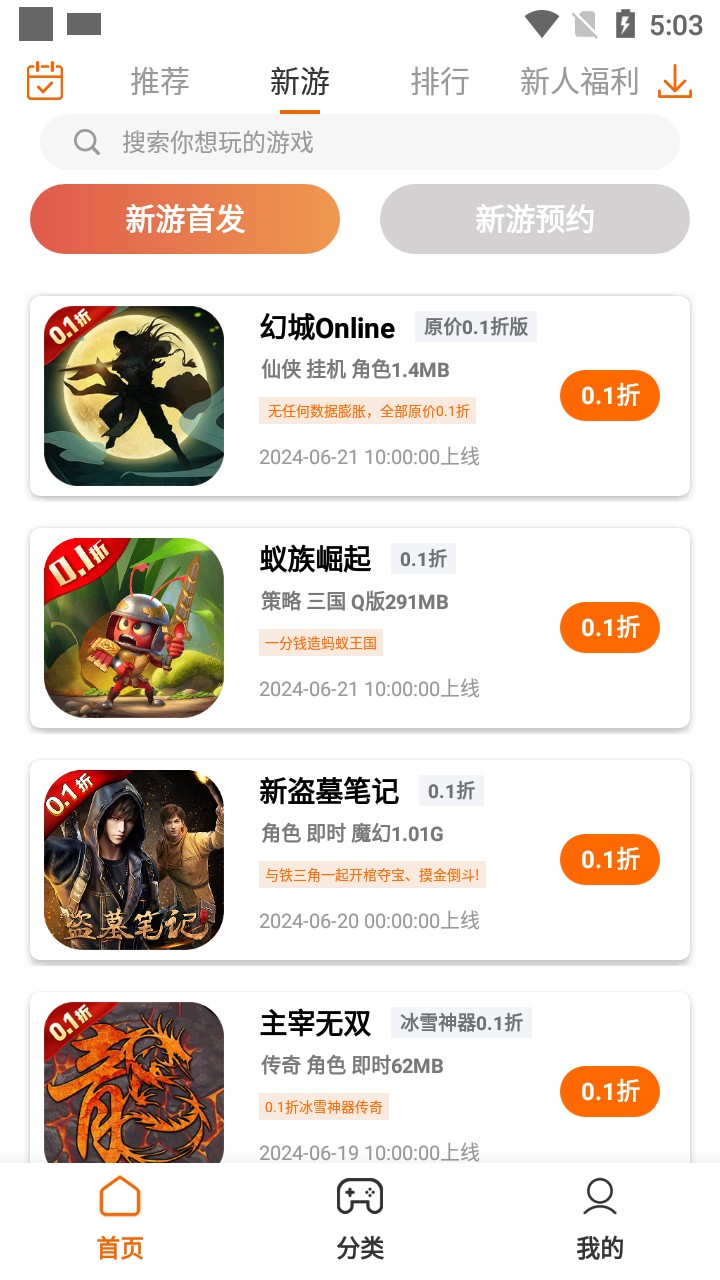Image resolution: width=720 pixels, height=1280 pixels.
Task: Tap the 搜索你想玩的游戏 search box
Action: [x=360, y=142]
